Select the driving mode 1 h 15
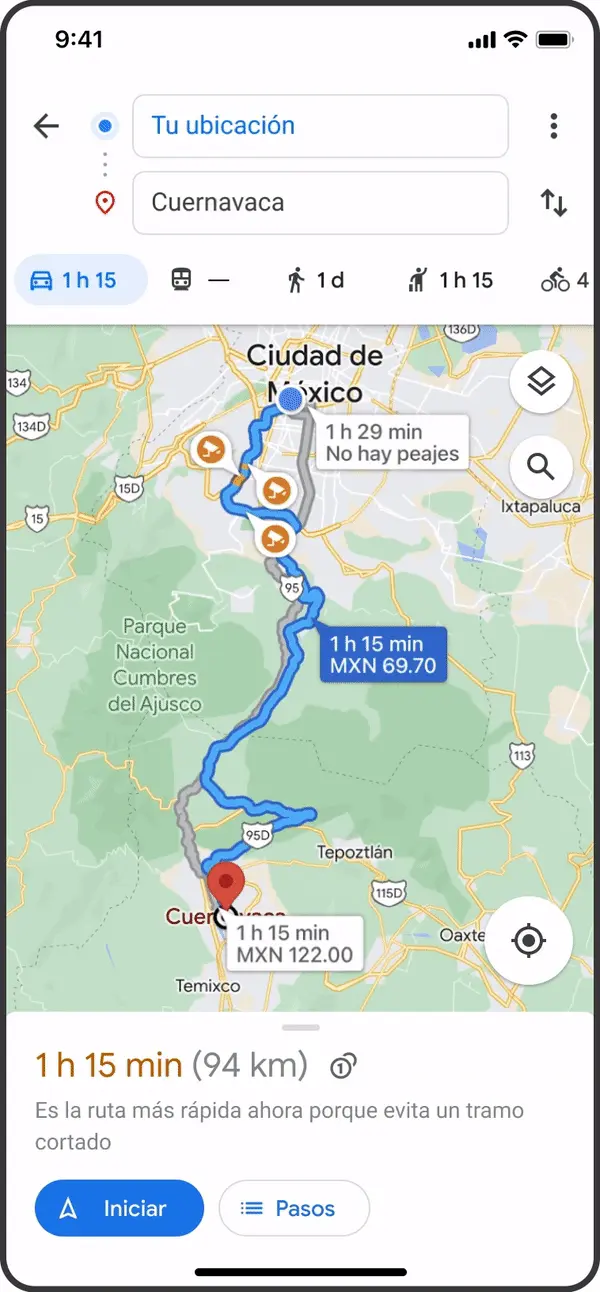The height and width of the screenshot is (1292, 600). click(x=80, y=280)
